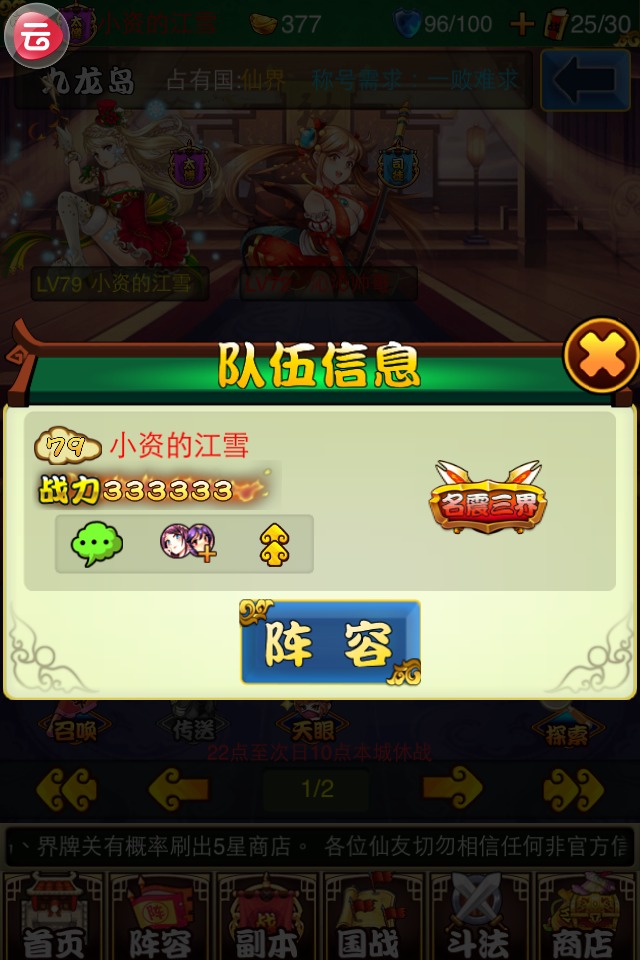The height and width of the screenshot is (960, 640).
Task: Open the 阵容 lineup button in the dialog
Action: pos(330,642)
